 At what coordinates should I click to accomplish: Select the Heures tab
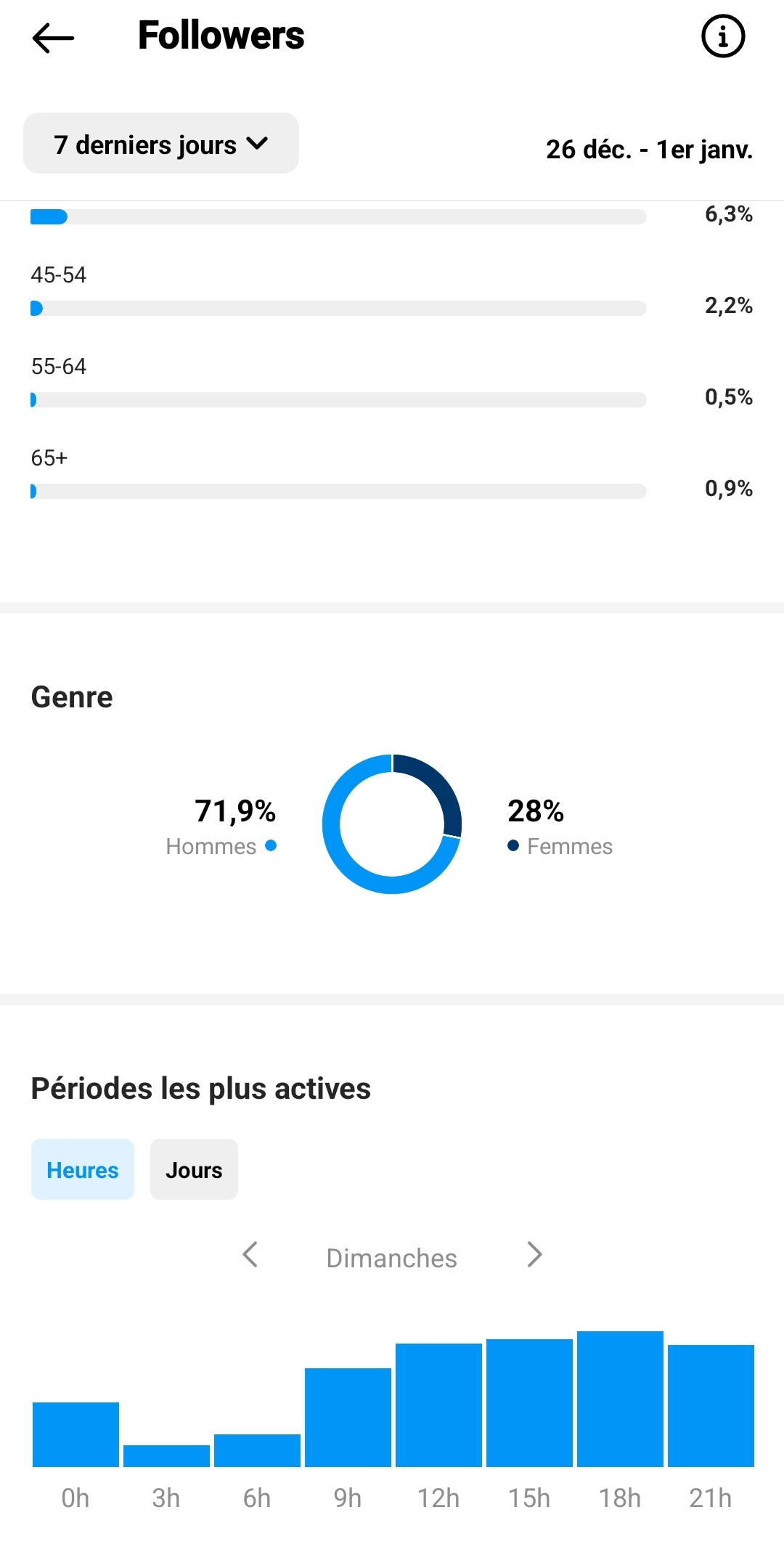coord(83,1169)
